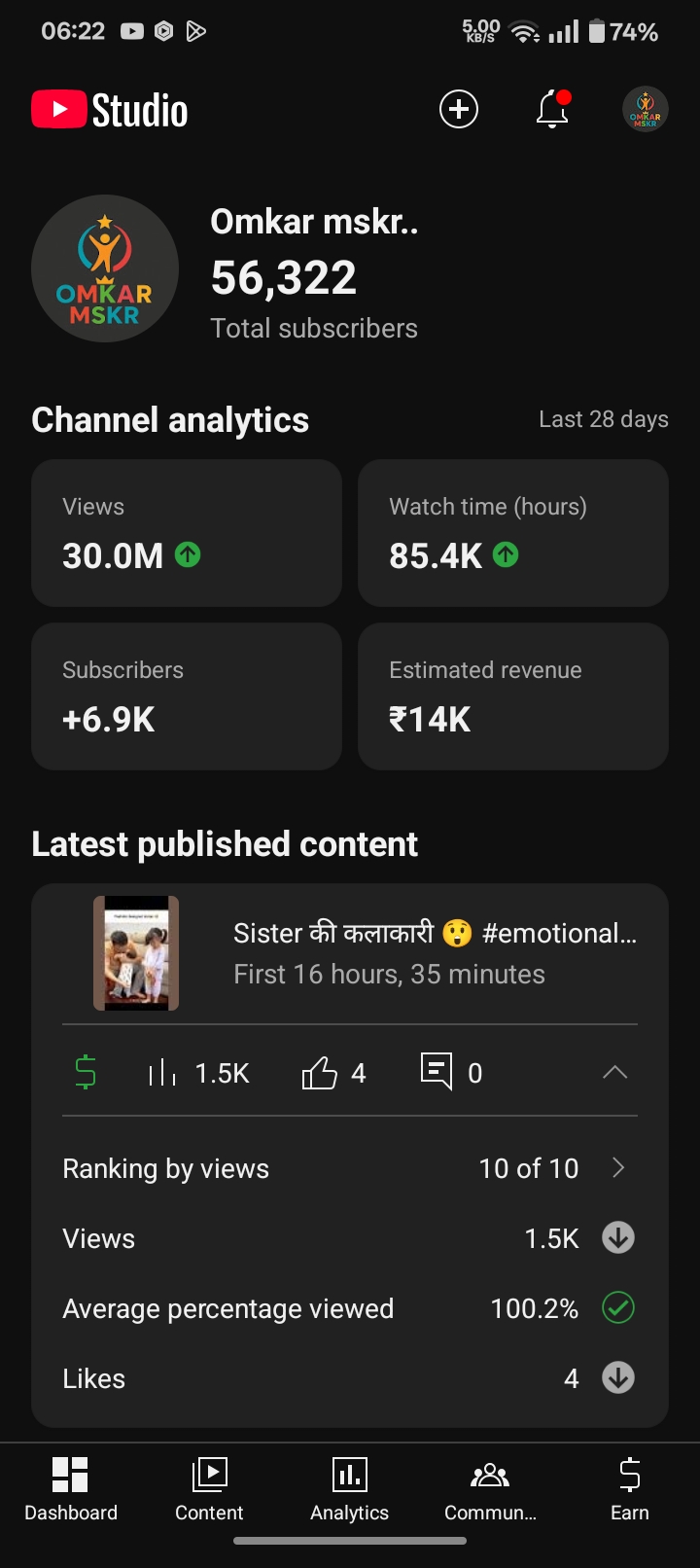Tap the create plus icon
The image size is (700, 1568).
(x=459, y=109)
